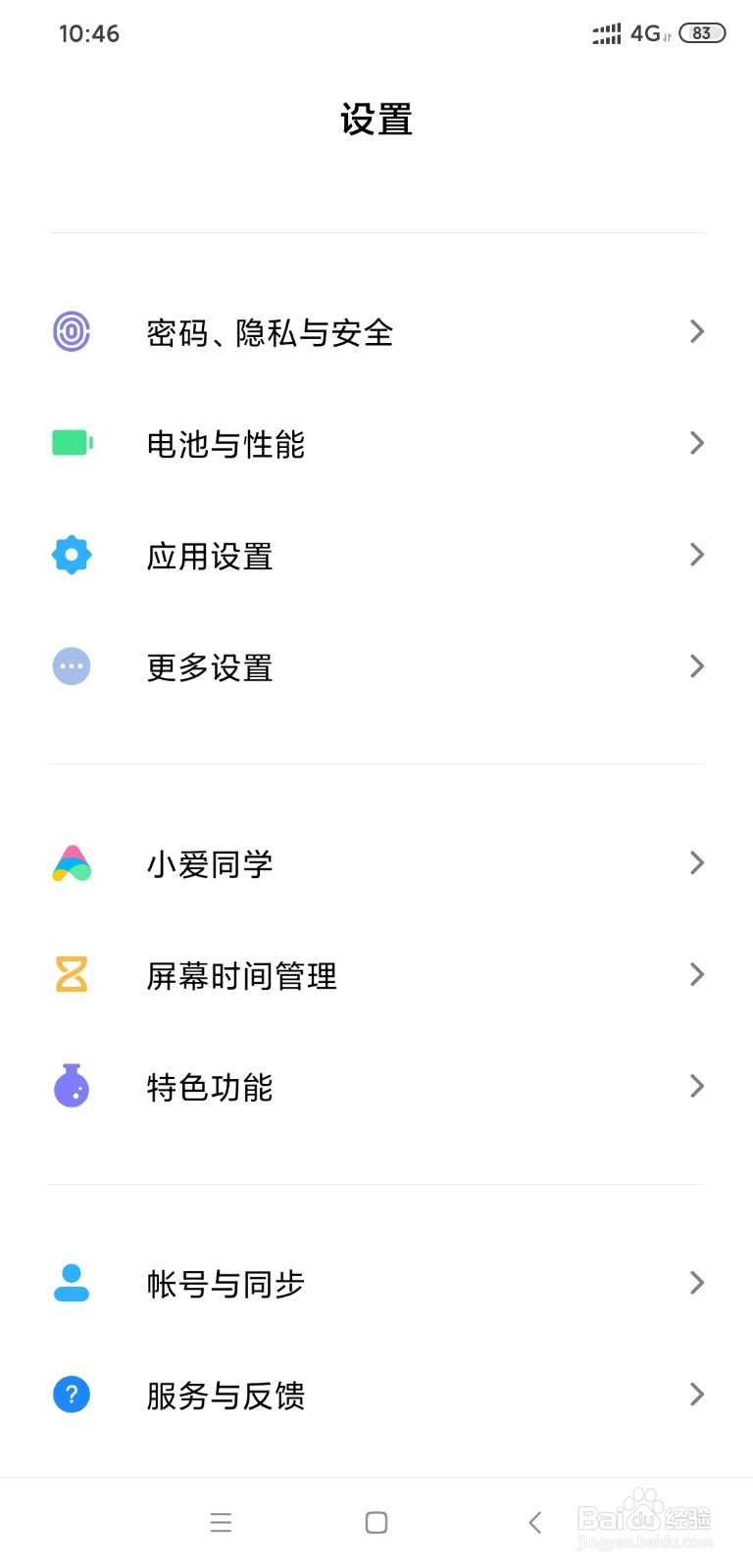Open 屏幕时间管理 settings
The width and height of the screenshot is (753, 1568).
[376, 975]
